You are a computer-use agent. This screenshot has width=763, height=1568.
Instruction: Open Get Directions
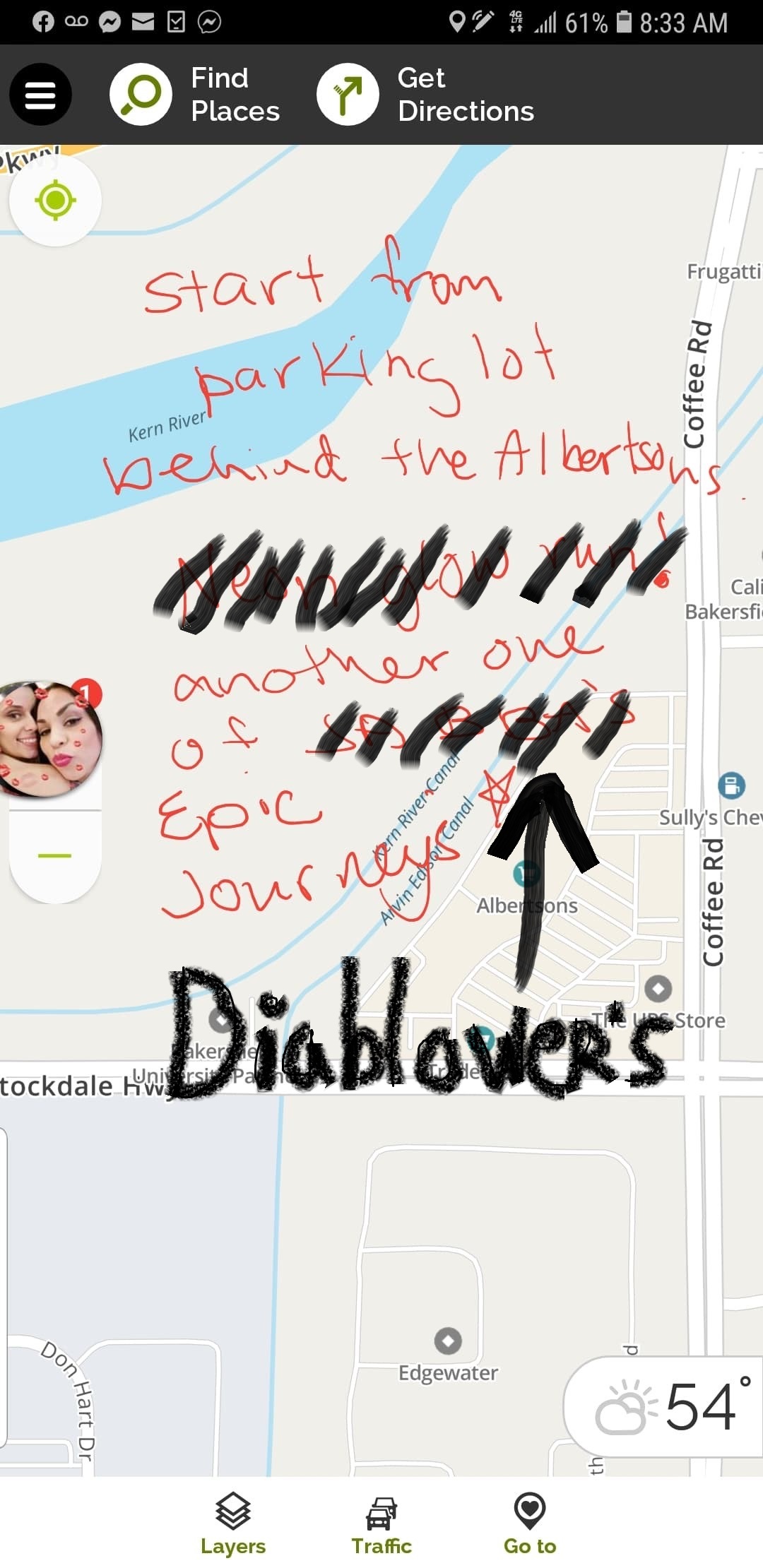(x=425, y=94)
